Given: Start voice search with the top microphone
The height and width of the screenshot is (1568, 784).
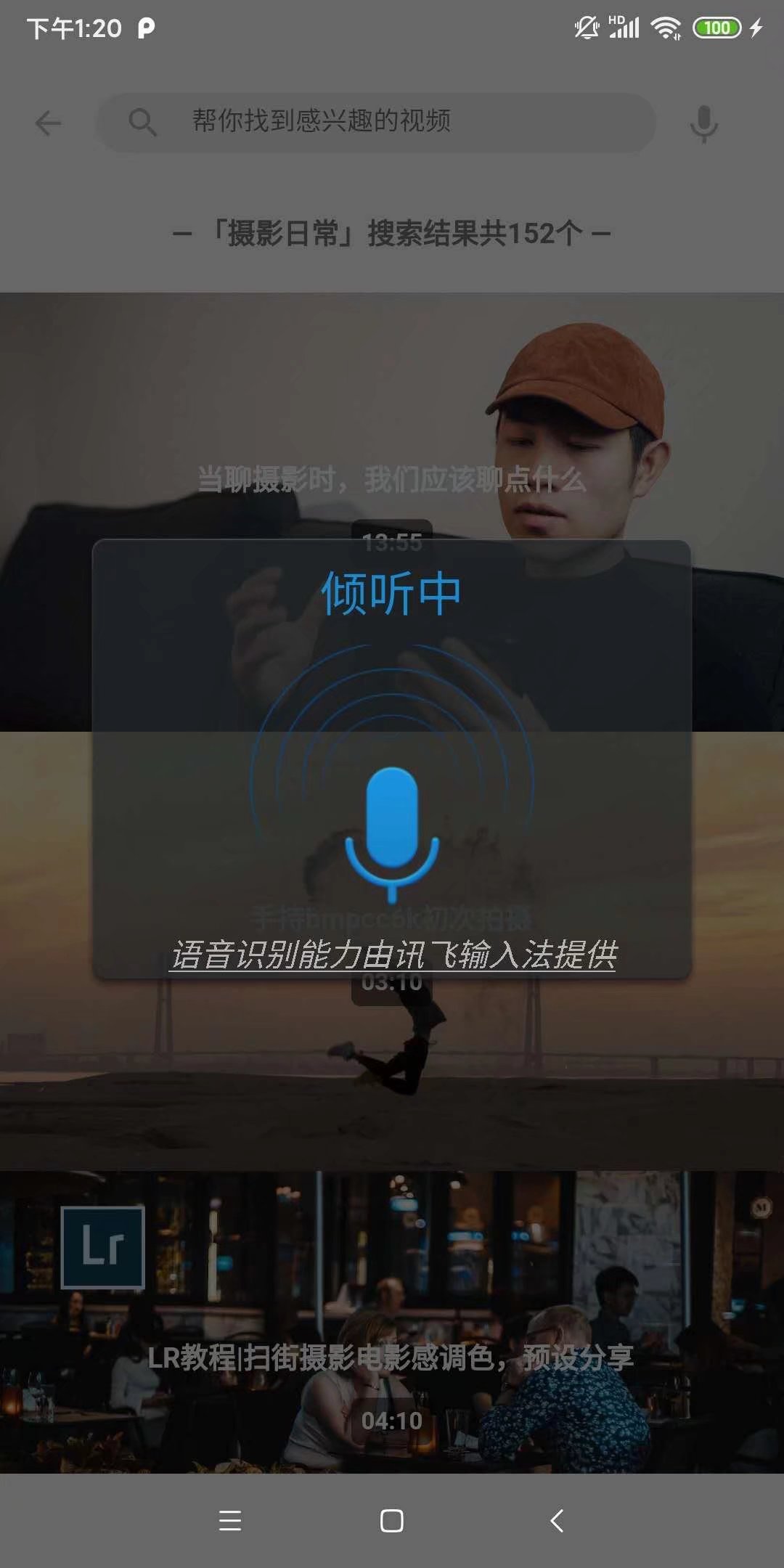Looking at the screenshot, I should [703, 123].
